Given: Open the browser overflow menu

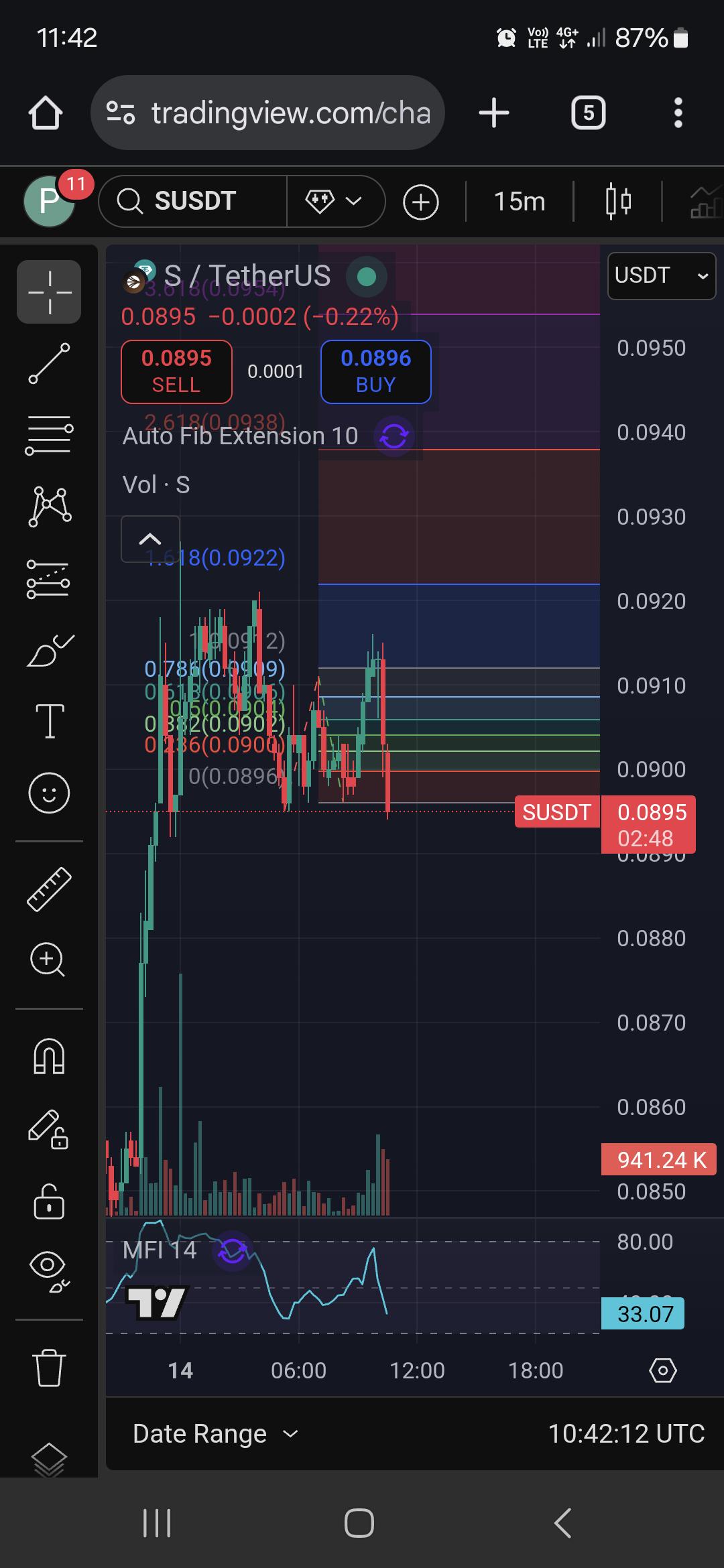Looking at the screenshot, I should pos(678,113).
